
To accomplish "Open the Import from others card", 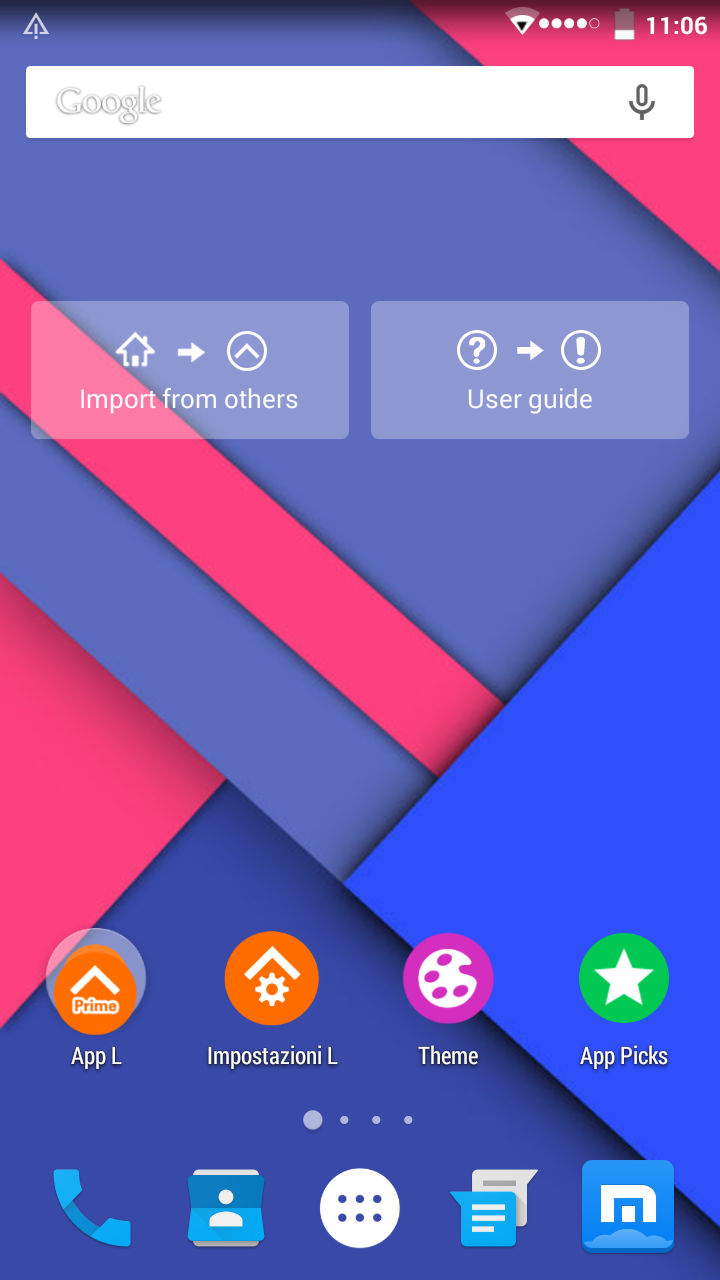I will 190,370.
